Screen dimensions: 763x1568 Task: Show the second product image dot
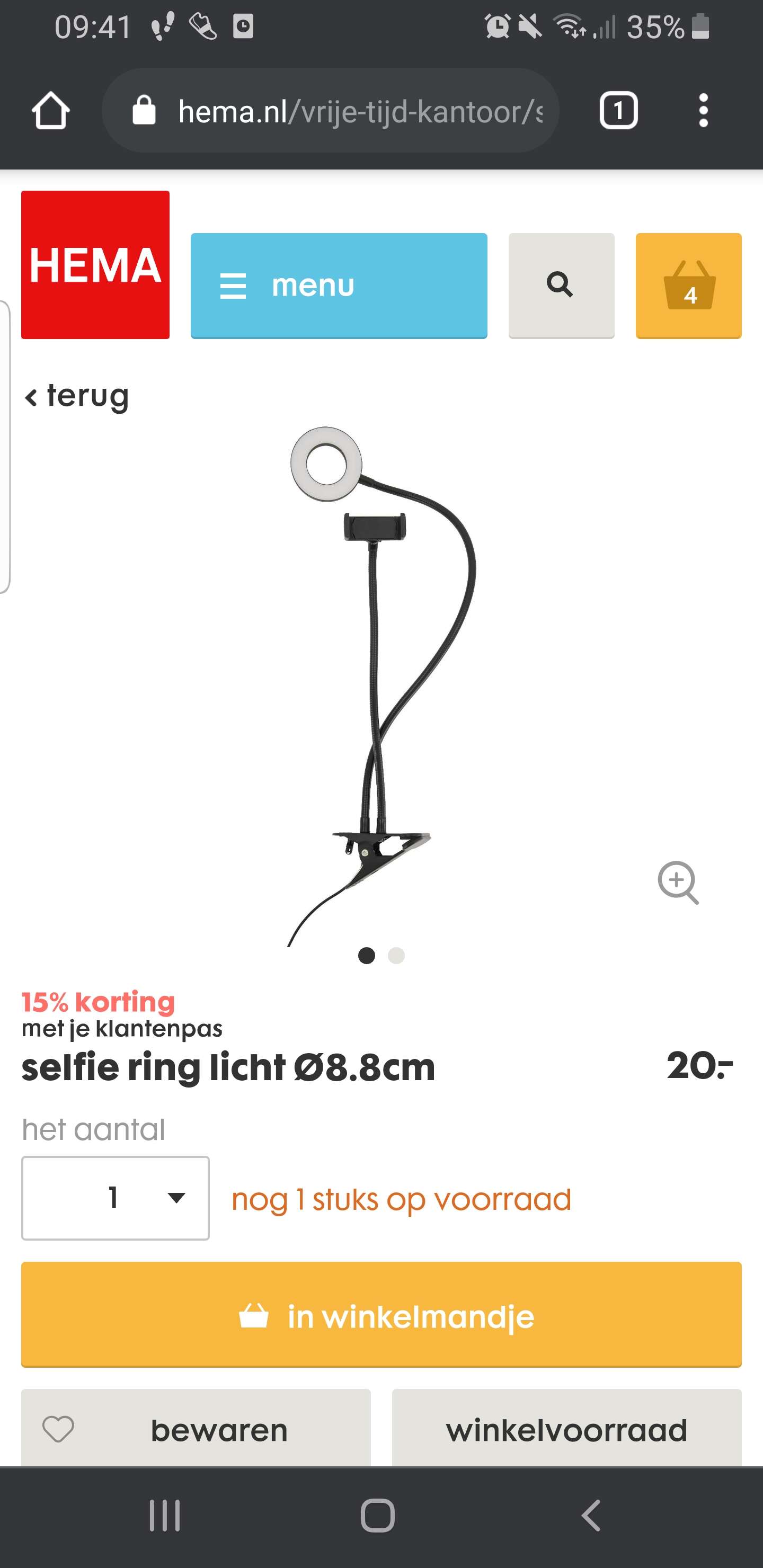pos(396,956)
